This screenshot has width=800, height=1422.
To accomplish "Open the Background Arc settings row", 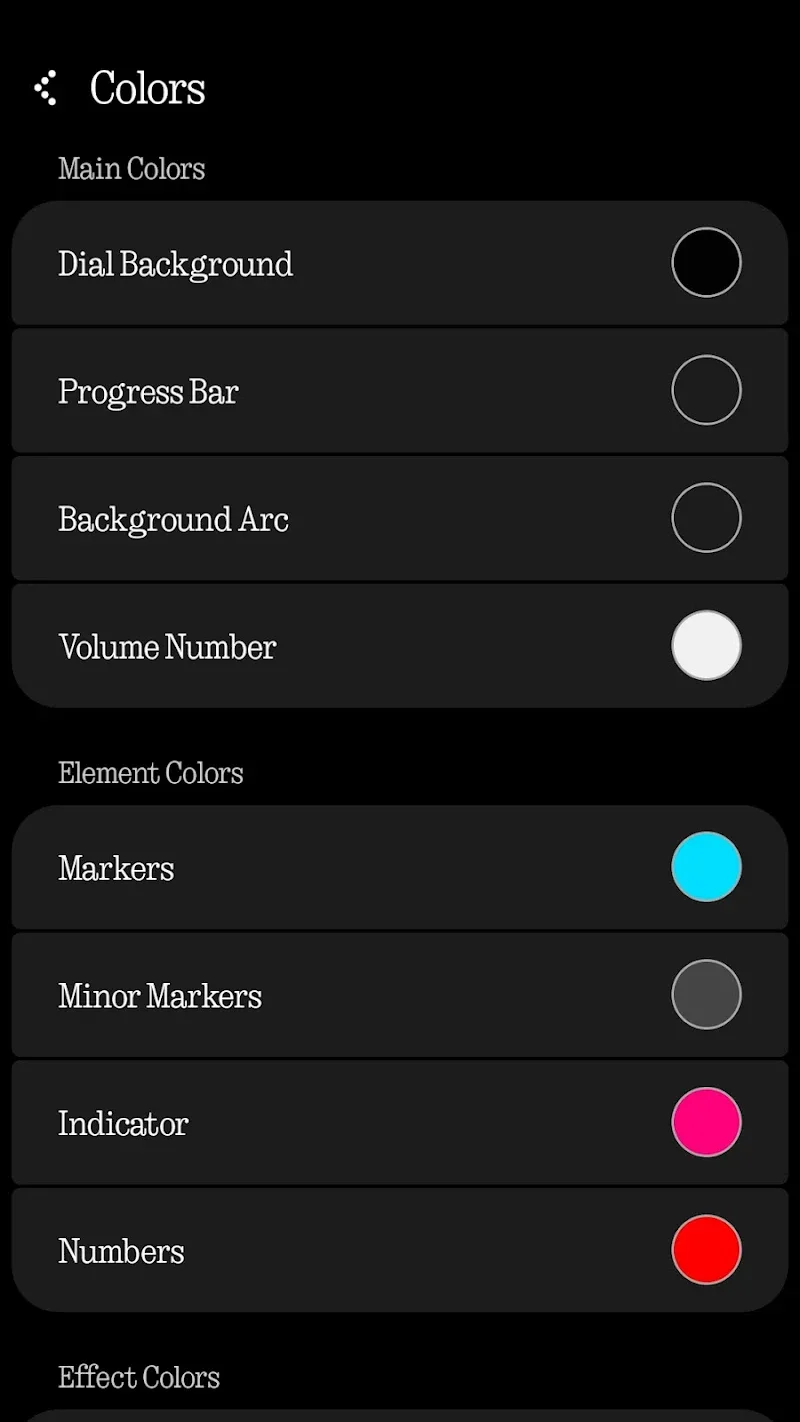I will tap(300, 519).
